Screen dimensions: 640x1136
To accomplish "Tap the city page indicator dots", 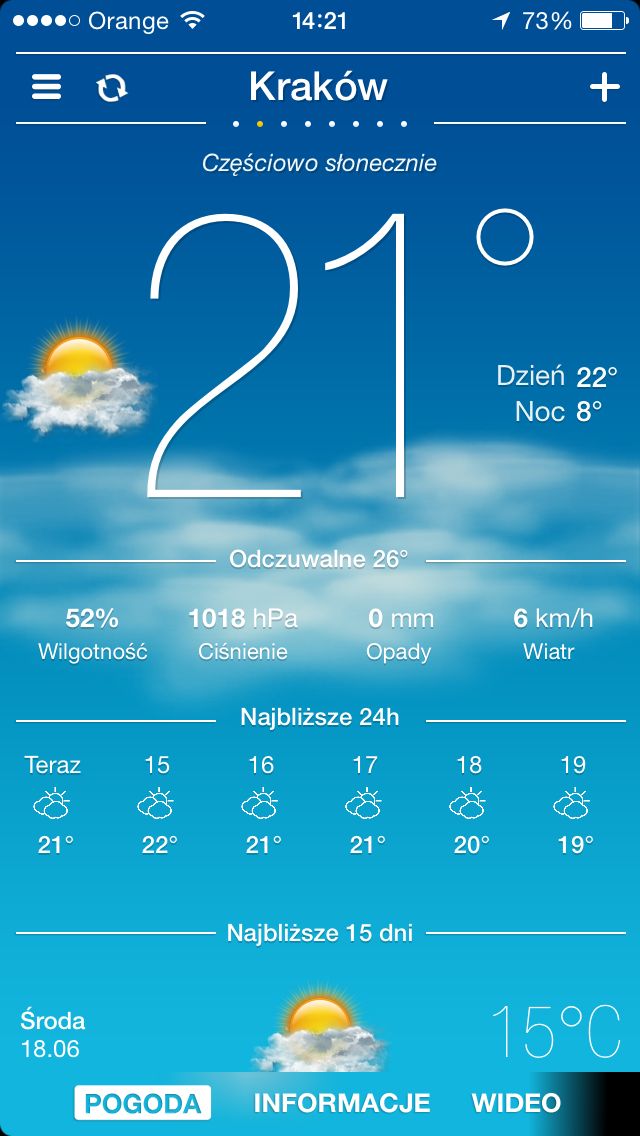I will point(320,124).
